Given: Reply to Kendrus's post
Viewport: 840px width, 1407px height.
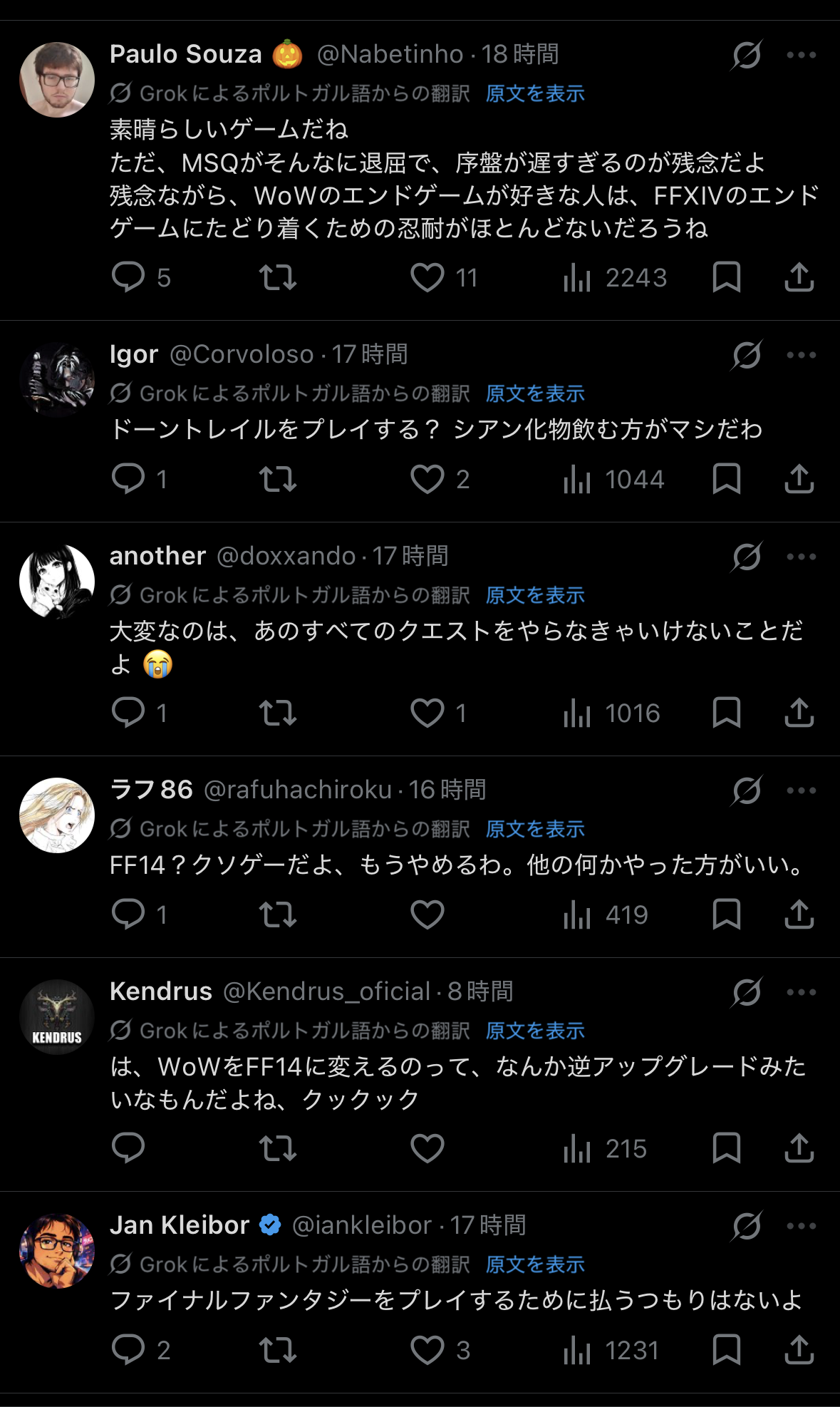Looking at the screenshot, I should 129,1148.
